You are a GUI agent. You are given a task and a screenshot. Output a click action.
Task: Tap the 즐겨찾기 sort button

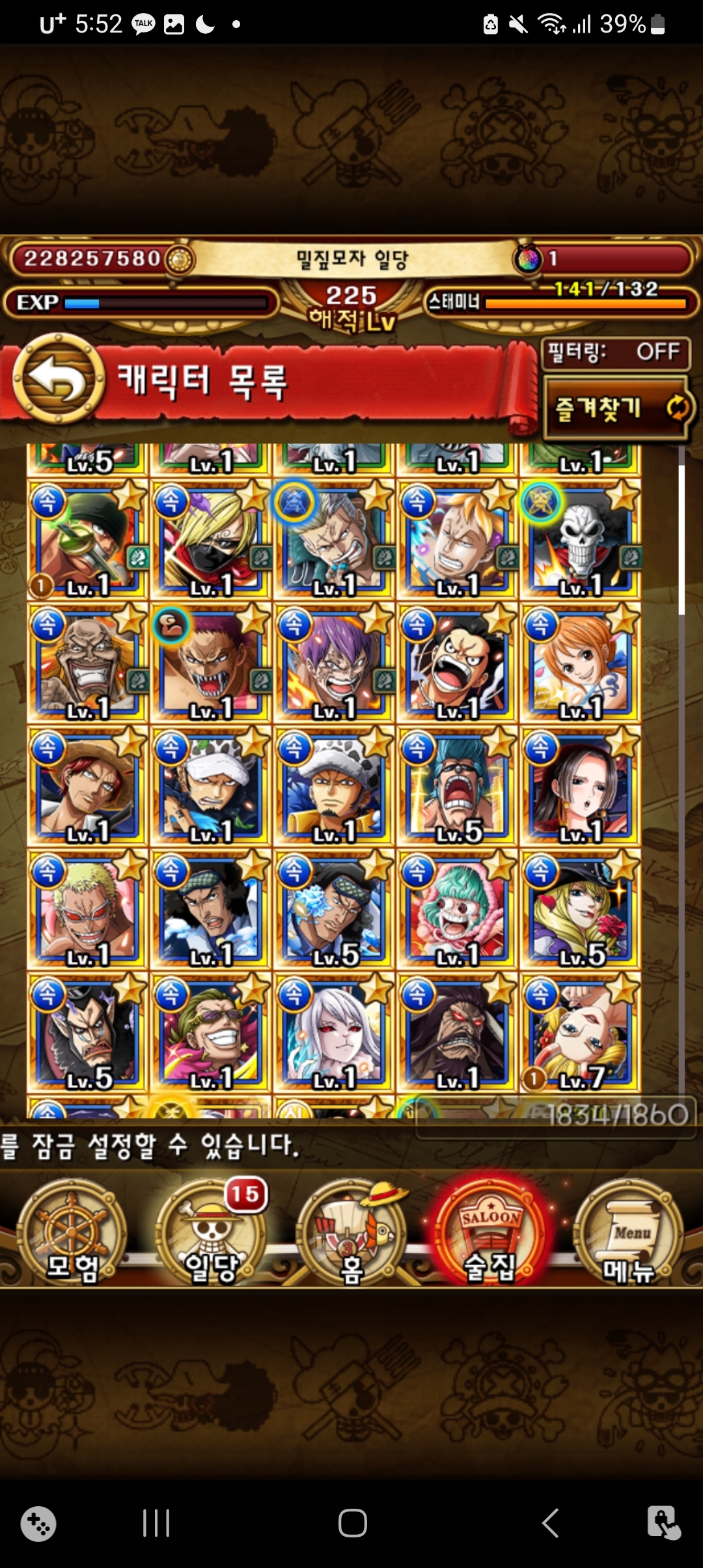(616, 408)
